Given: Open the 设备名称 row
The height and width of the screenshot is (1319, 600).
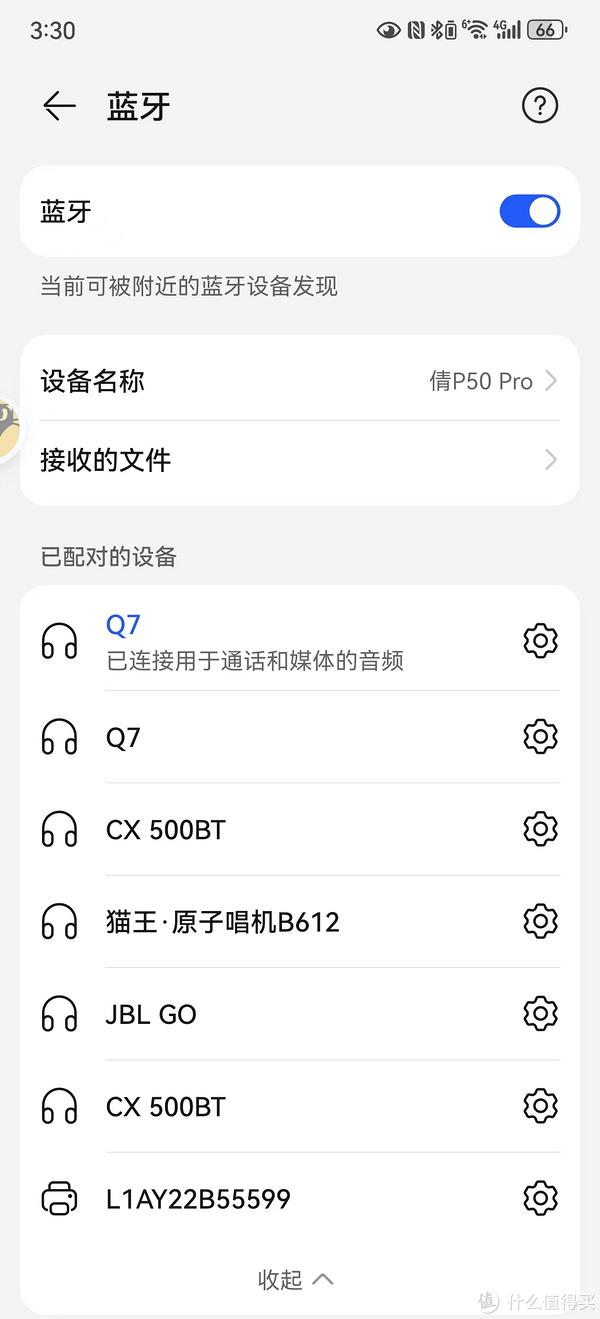Looking at the screenshot, I should 300,381.
